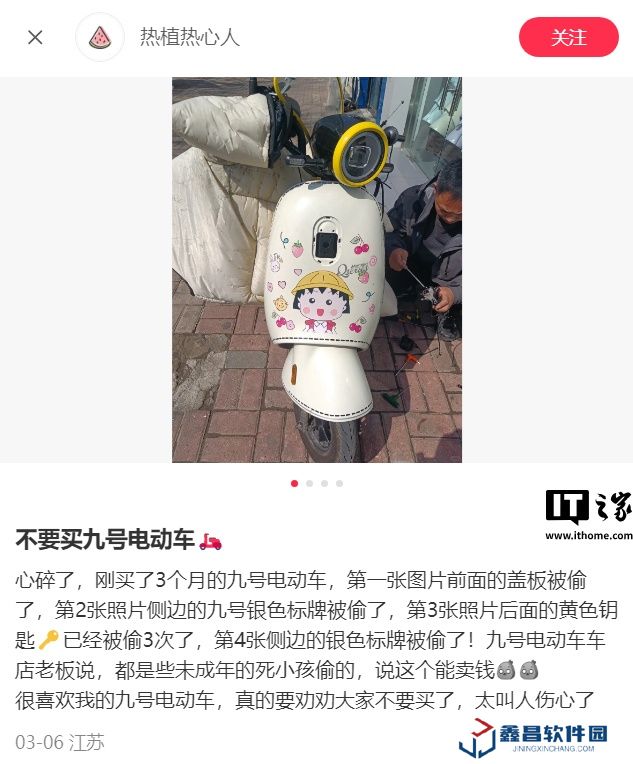Open 热植热心人's profile avatar
Image resolution: width=633 pixels, height=764 pixels.
point(100,38)
